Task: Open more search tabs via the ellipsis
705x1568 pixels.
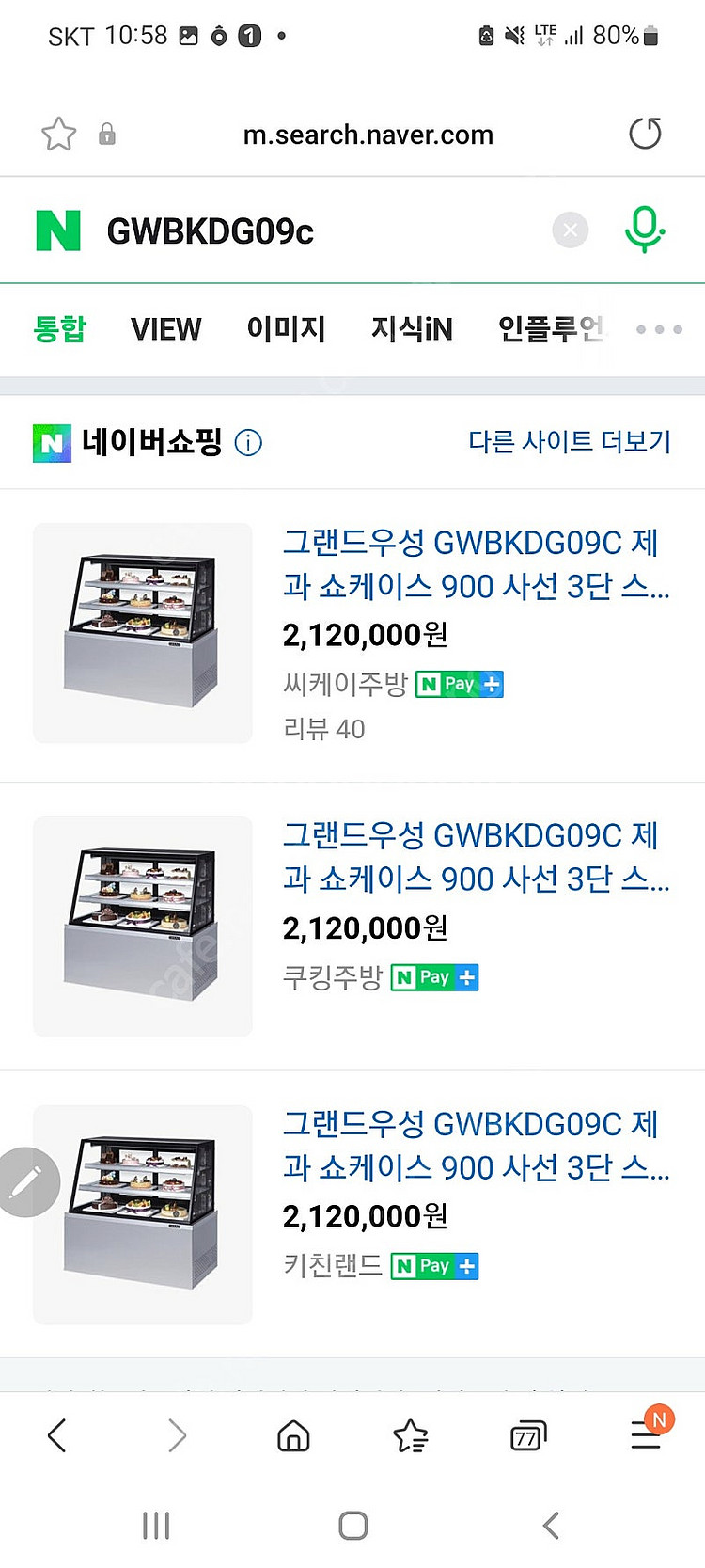Action: click(x=658, y=329)
